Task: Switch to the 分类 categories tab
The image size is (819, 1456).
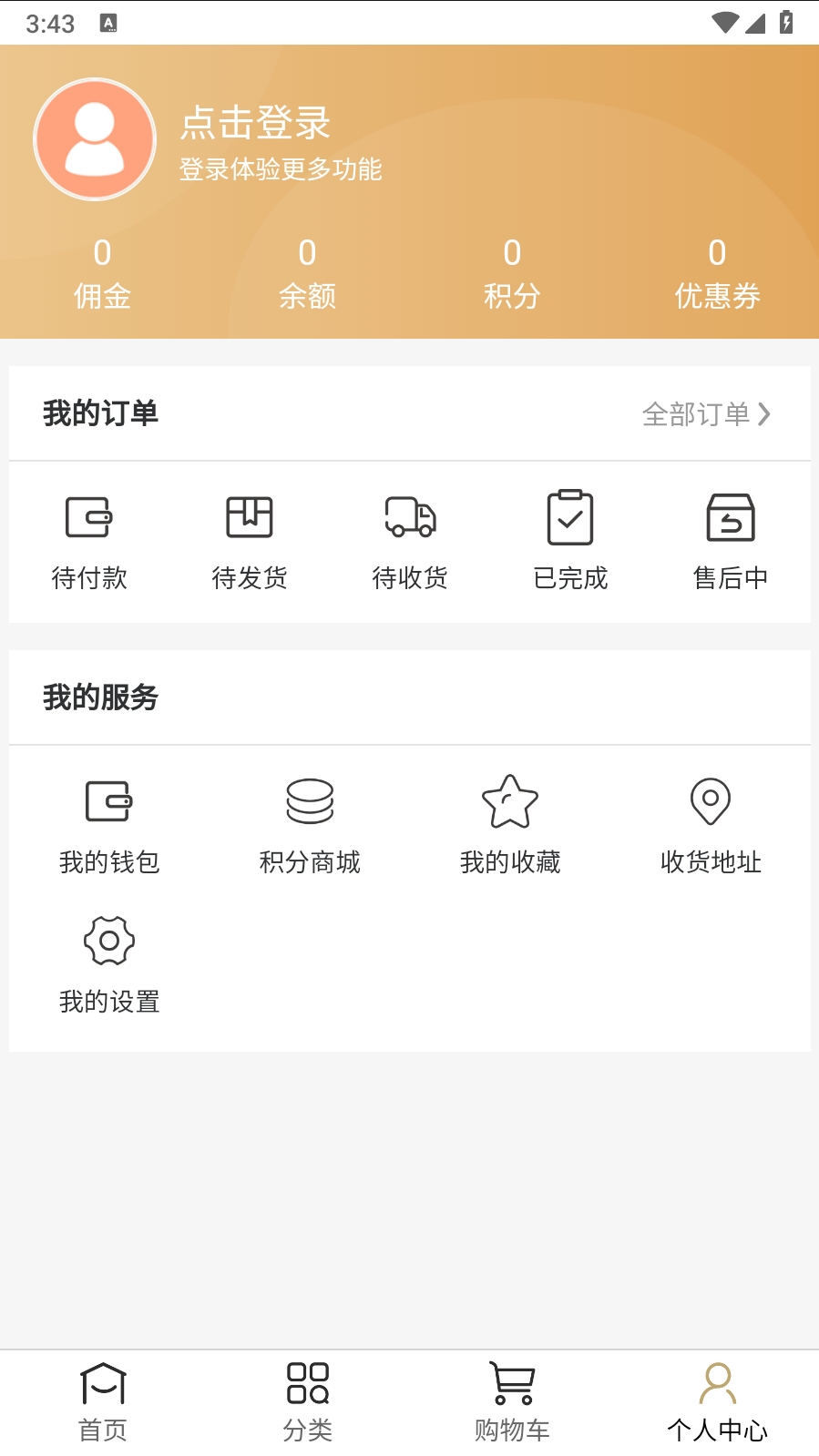Action: (x=308, y=1402)
